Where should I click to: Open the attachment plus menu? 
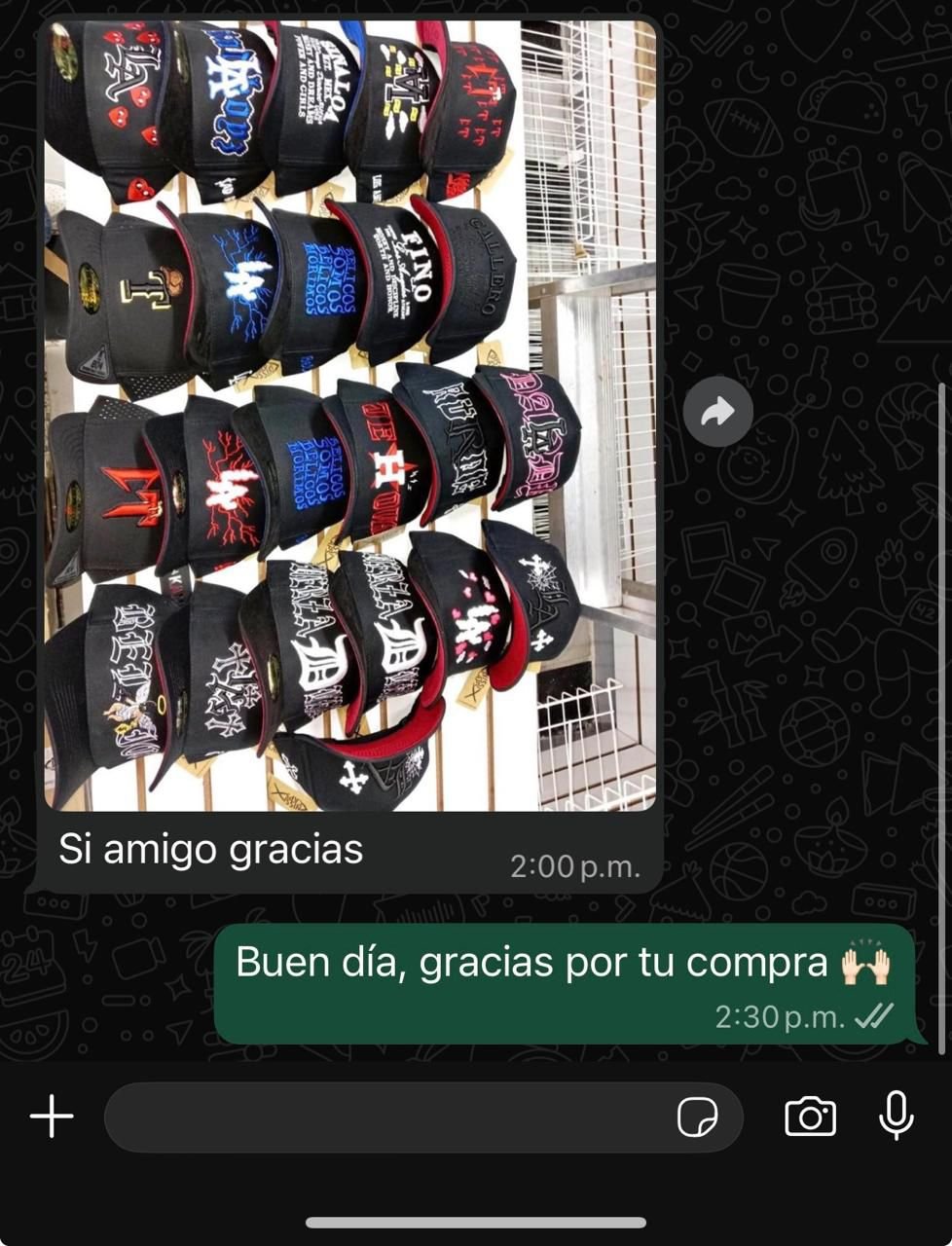(52, 1116)
